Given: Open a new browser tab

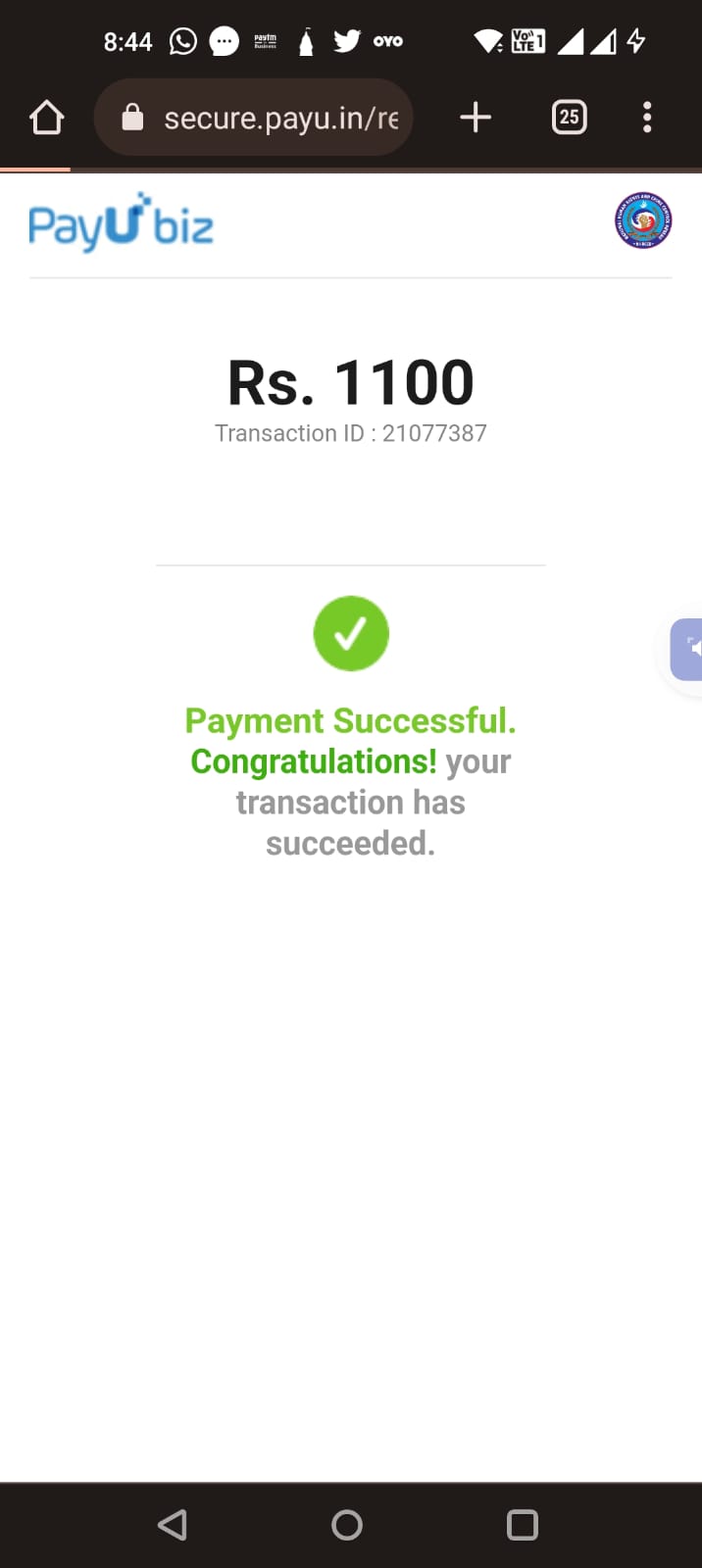Looking at the screenshot, I should tap(476, 119).
